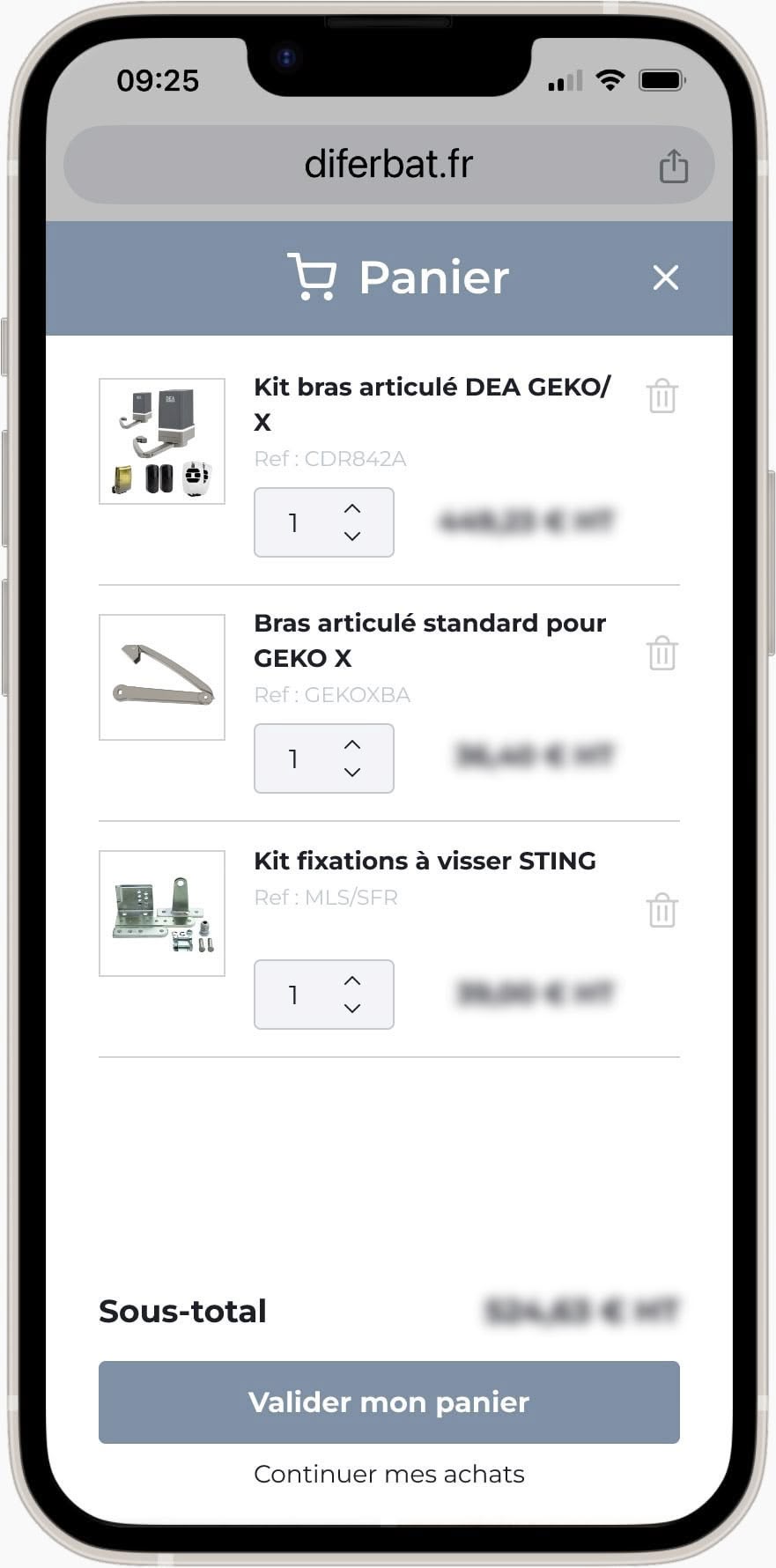Lower quantity of Bras articulé standard

coord(352,772)
